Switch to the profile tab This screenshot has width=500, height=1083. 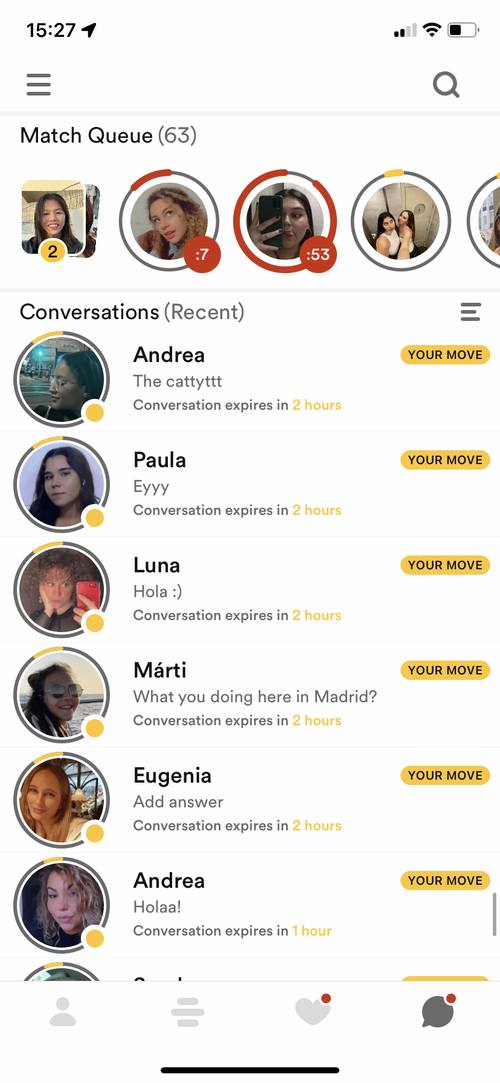tap(63, 1012)
